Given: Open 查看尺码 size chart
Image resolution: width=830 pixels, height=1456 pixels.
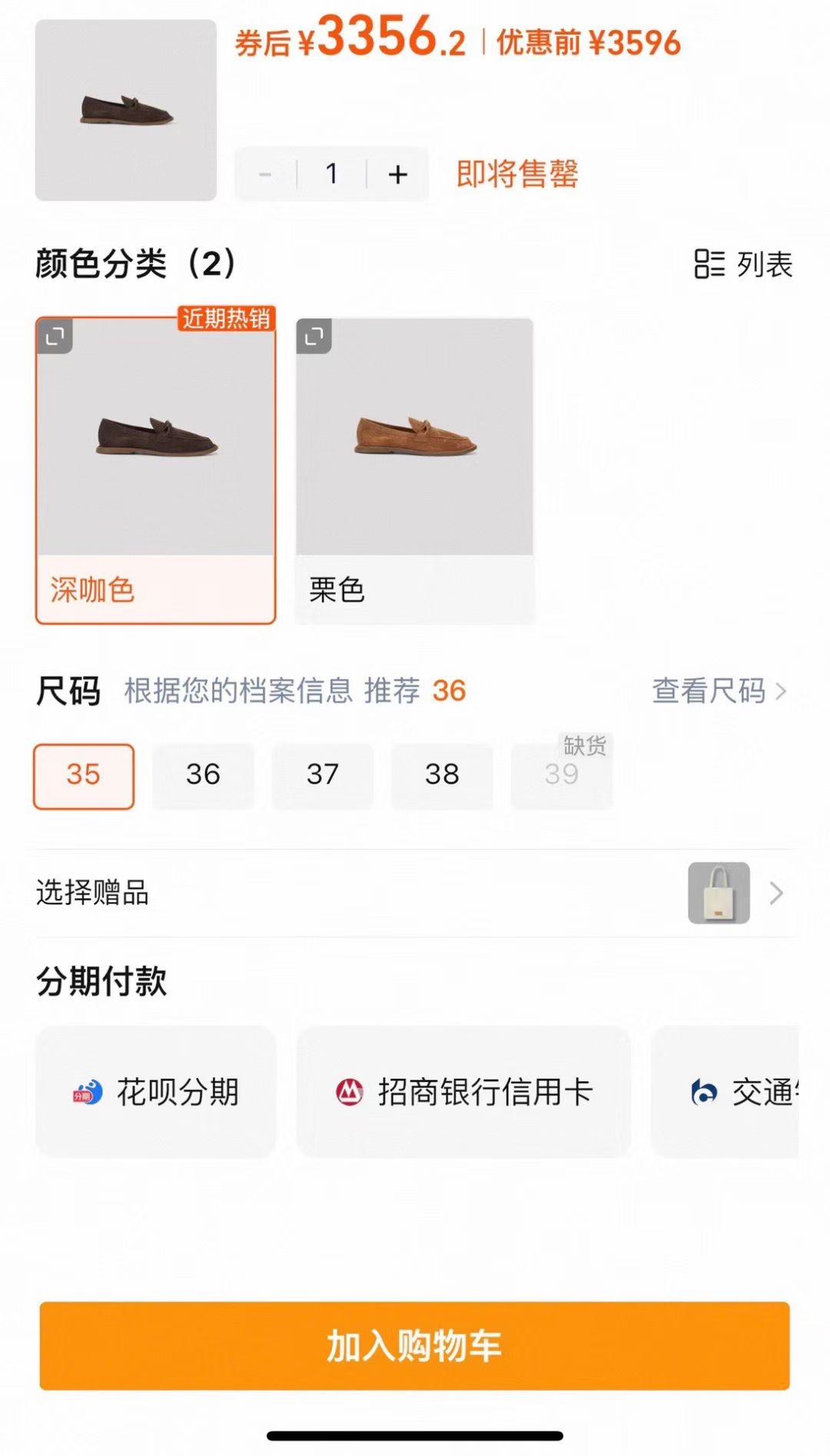Looking at the screenshot, I should coord(719,691).
